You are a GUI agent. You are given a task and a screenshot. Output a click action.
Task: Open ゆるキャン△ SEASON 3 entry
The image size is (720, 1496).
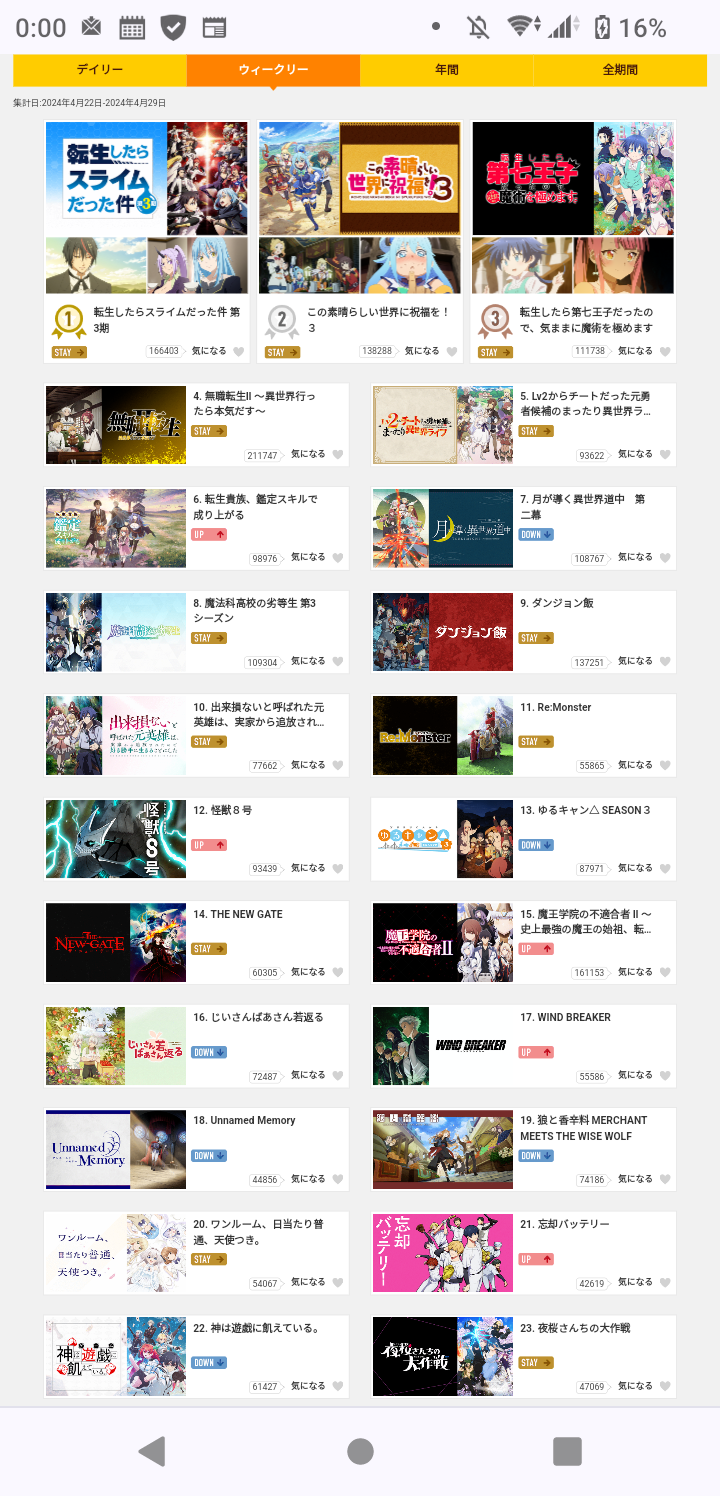[523, 838]
